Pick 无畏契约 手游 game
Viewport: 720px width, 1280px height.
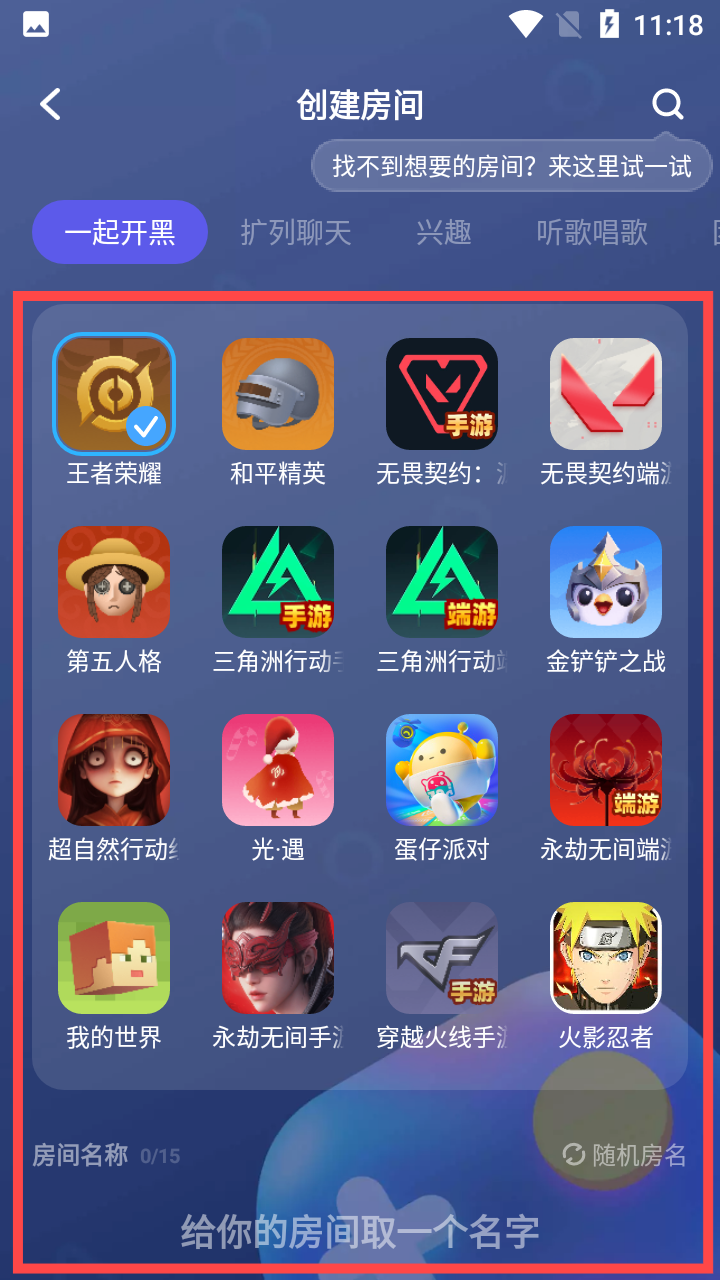point(442,394)
